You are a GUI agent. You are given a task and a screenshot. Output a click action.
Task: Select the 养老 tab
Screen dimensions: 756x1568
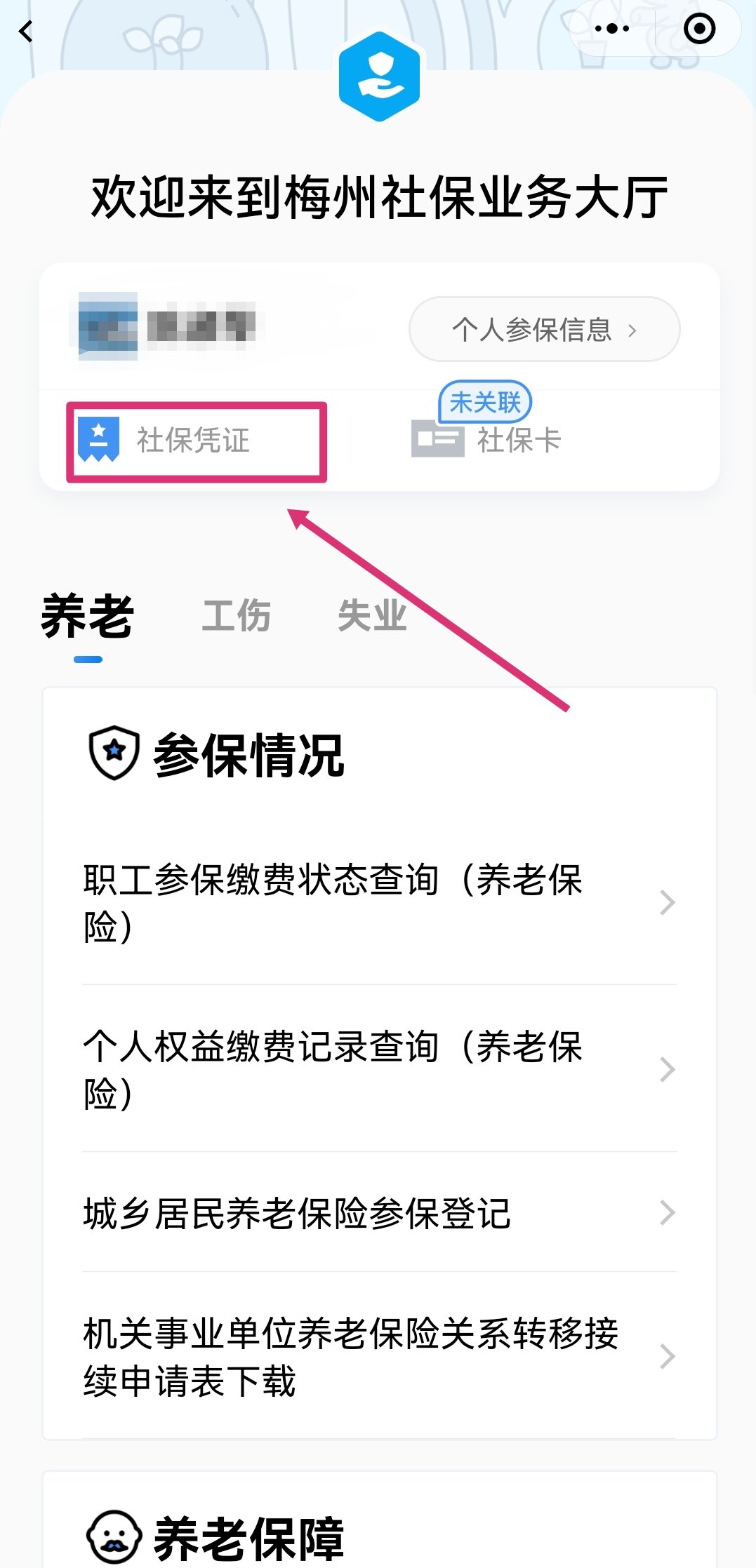(x=88, y=617)
